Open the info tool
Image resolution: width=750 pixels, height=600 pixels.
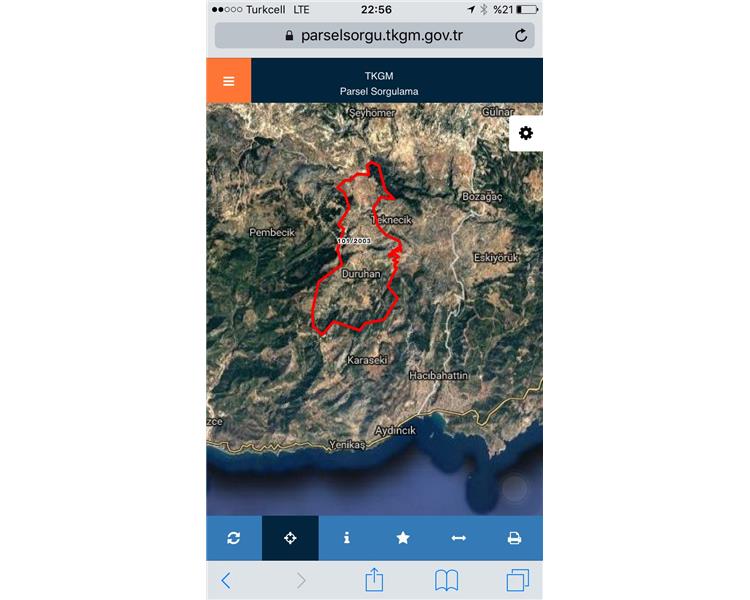(x=346, y=538)
